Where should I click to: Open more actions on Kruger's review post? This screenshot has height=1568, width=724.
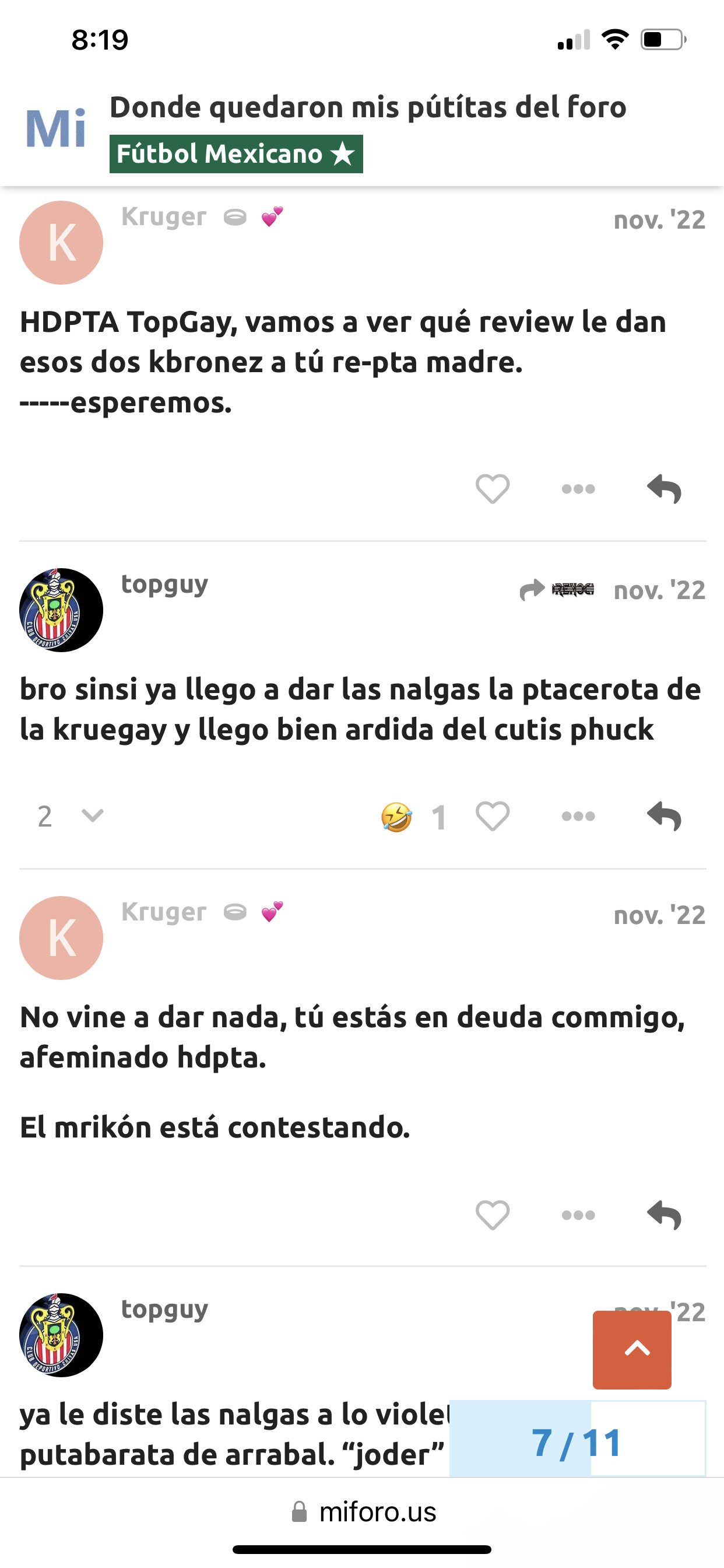pos(578,489)
